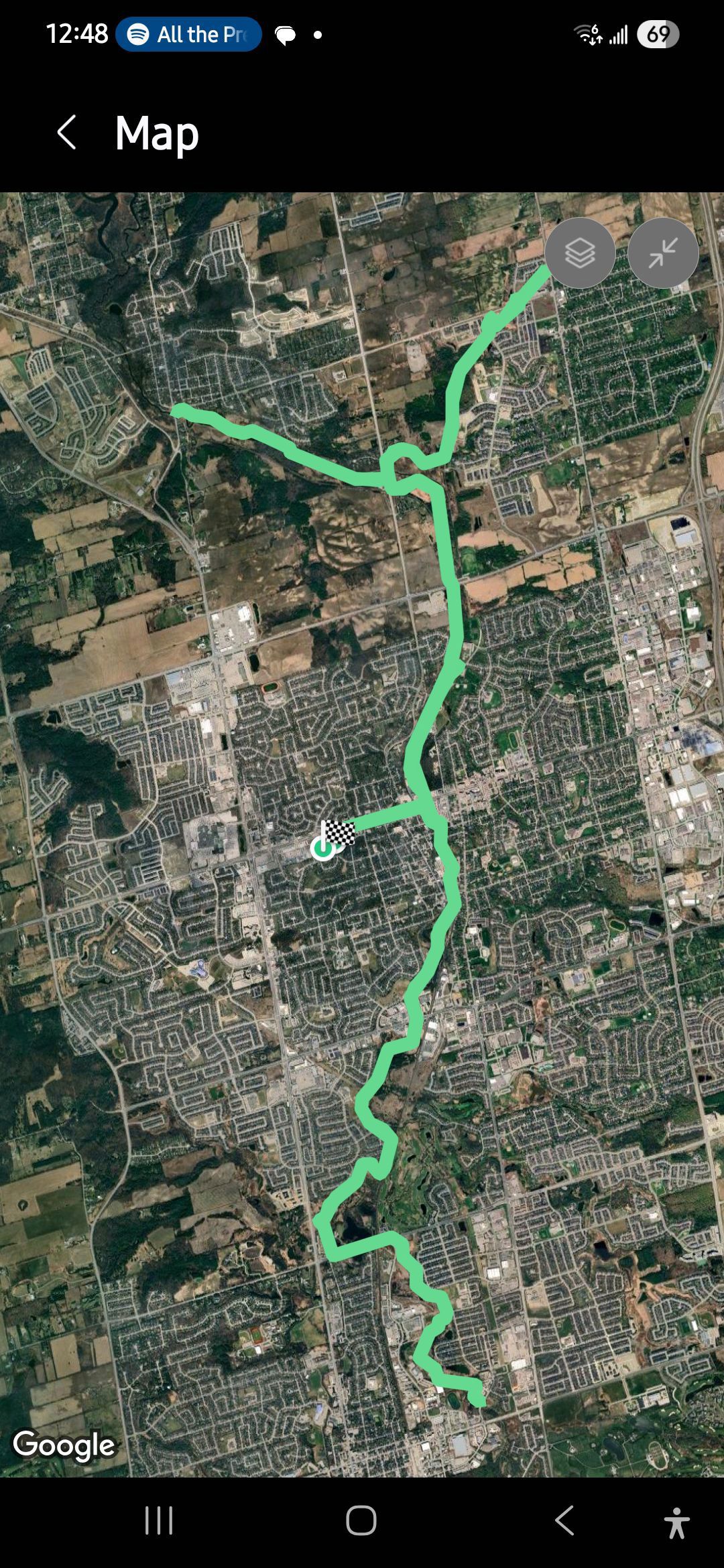This screenshot has width=724, height=1568.
Task: Tap the checkered finish flag marker
Action: [x=339, y=833]
